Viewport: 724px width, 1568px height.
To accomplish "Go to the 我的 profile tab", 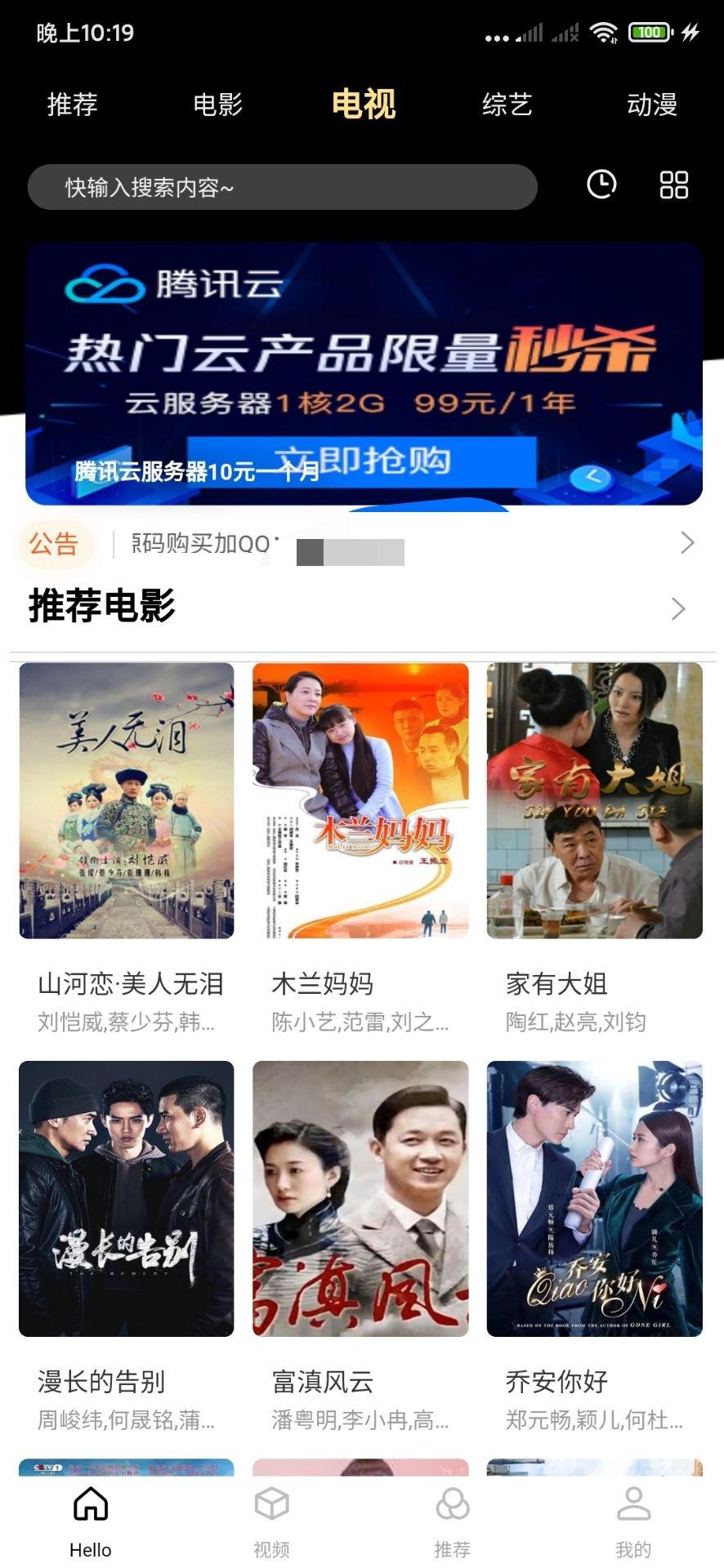I will 633,1521.
